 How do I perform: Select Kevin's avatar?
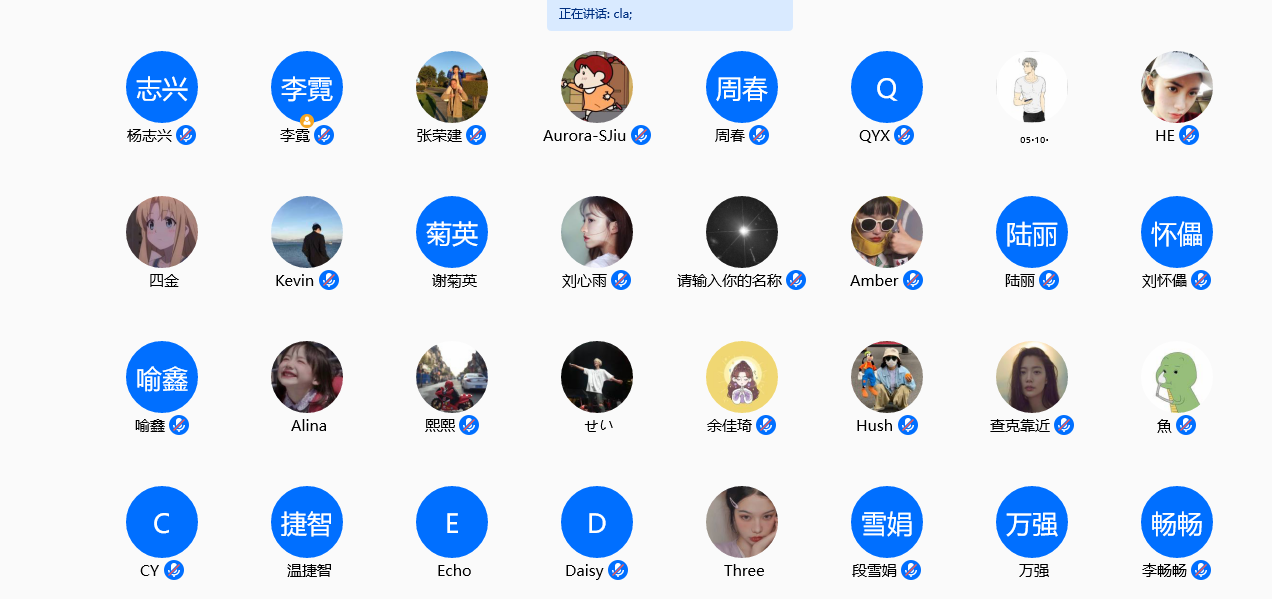(x=307, y=232)
